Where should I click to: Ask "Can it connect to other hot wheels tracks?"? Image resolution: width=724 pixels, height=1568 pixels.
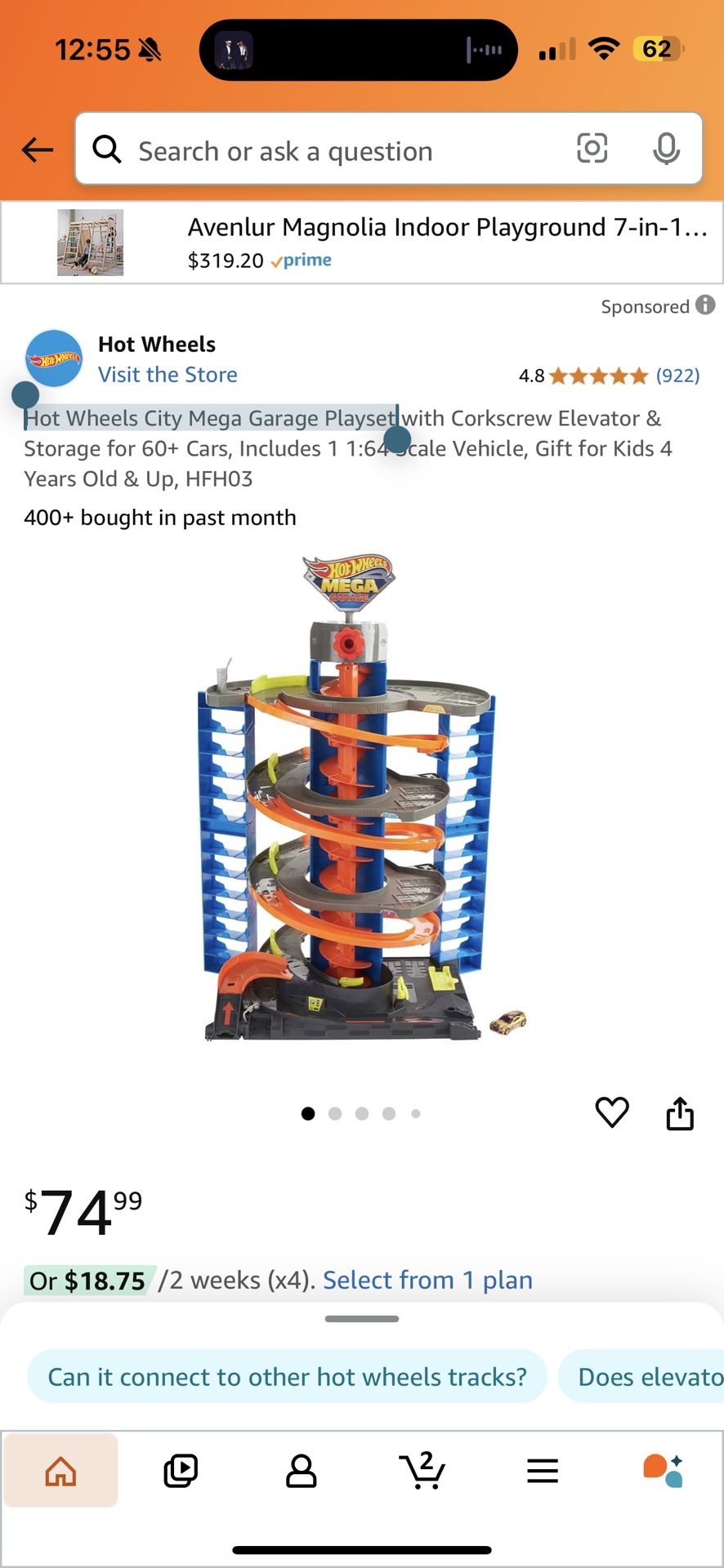287,1377
